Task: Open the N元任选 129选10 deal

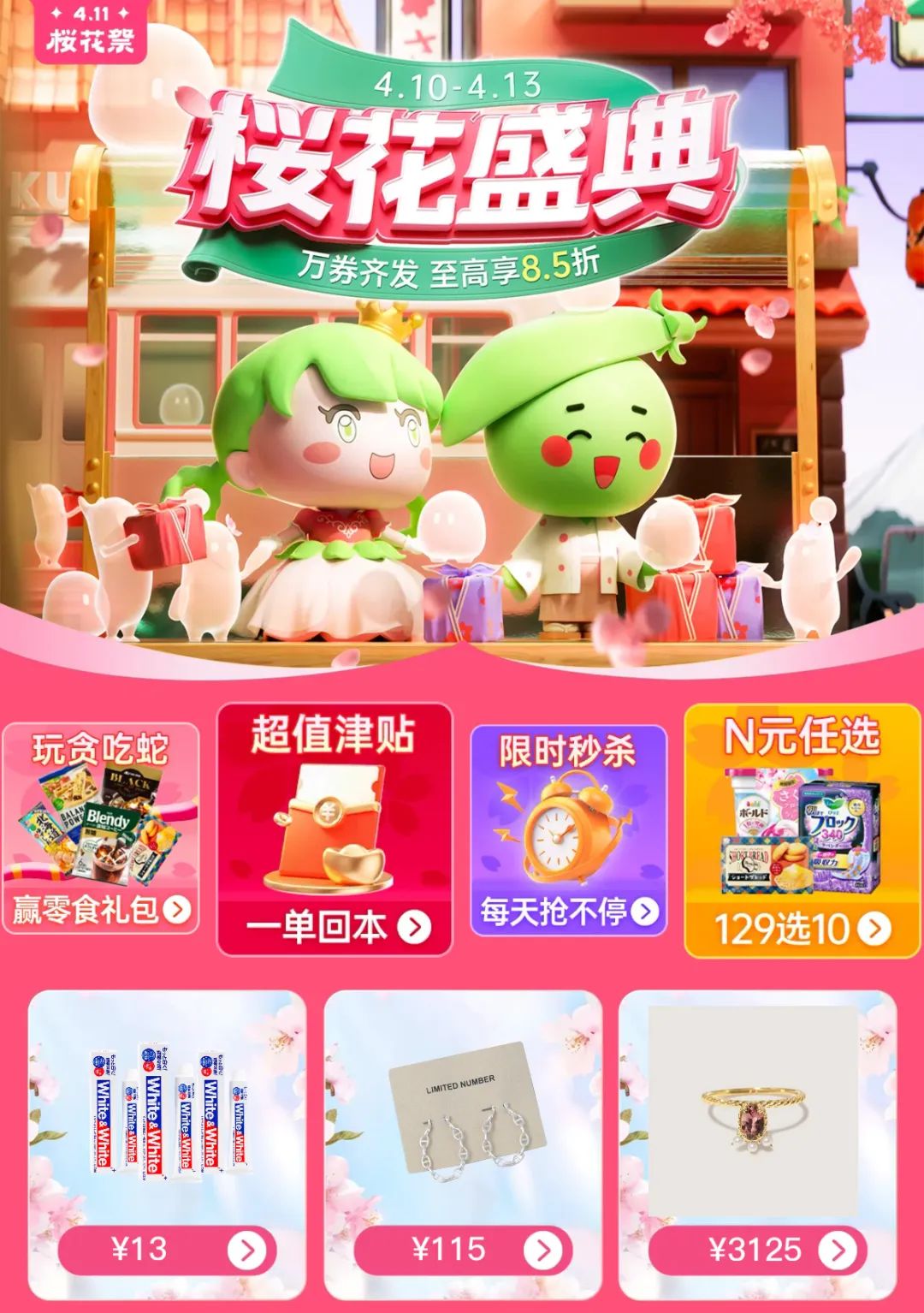Action: click(802, 829)
